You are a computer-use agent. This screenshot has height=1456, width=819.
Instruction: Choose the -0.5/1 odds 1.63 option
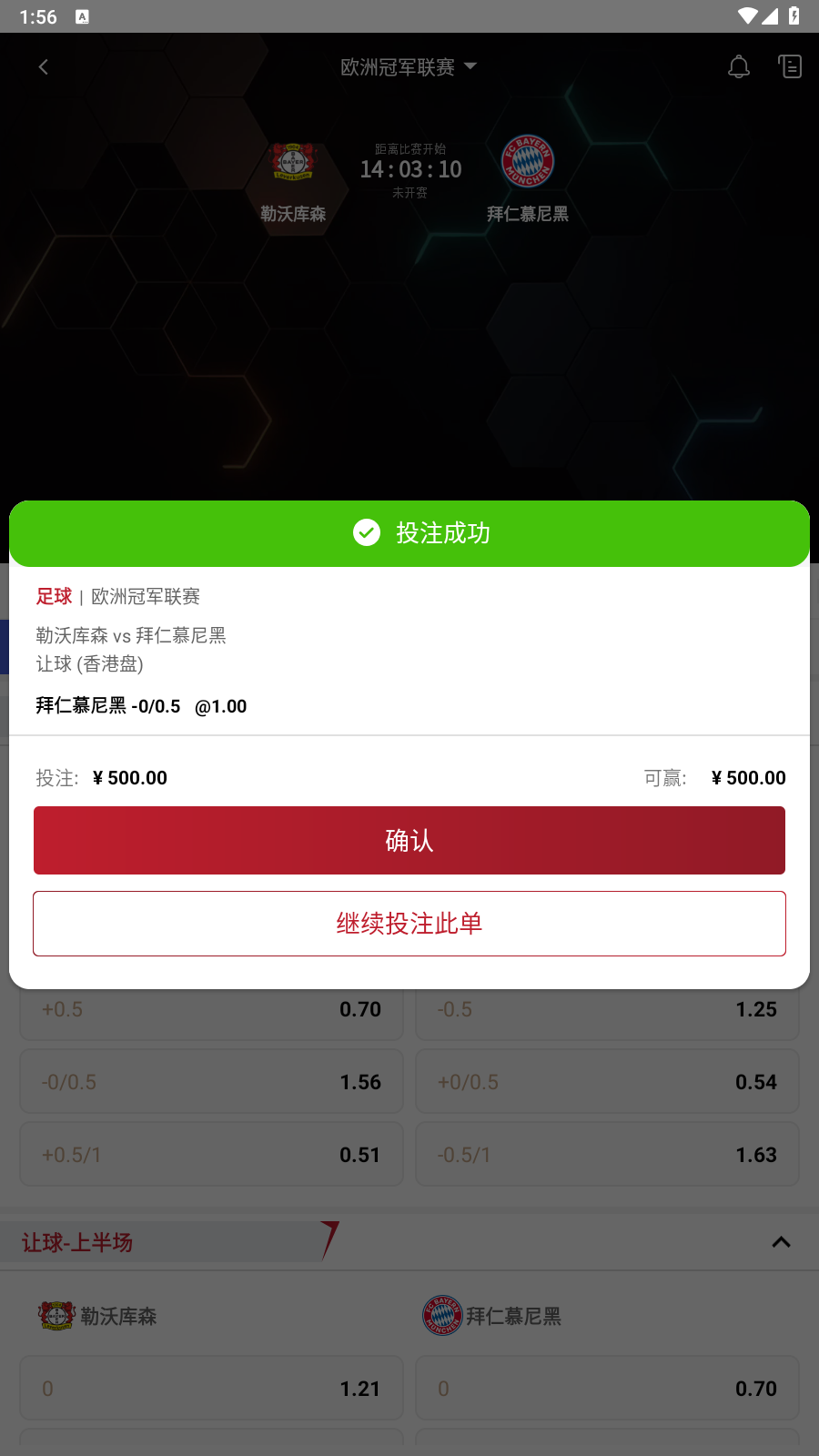click(x=607, y=1155)
